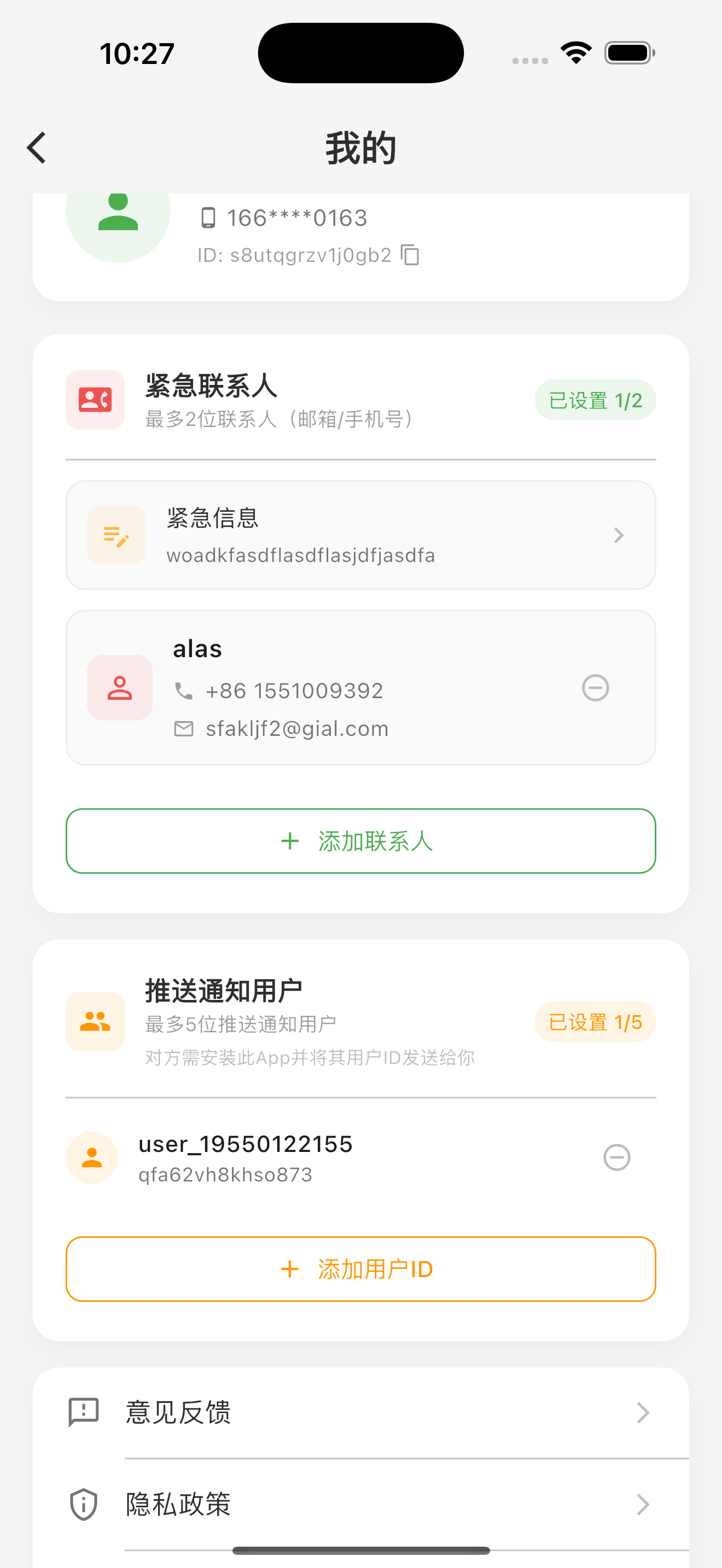Tap the 已设置 1/5 progress badge

coord(595,1021)
